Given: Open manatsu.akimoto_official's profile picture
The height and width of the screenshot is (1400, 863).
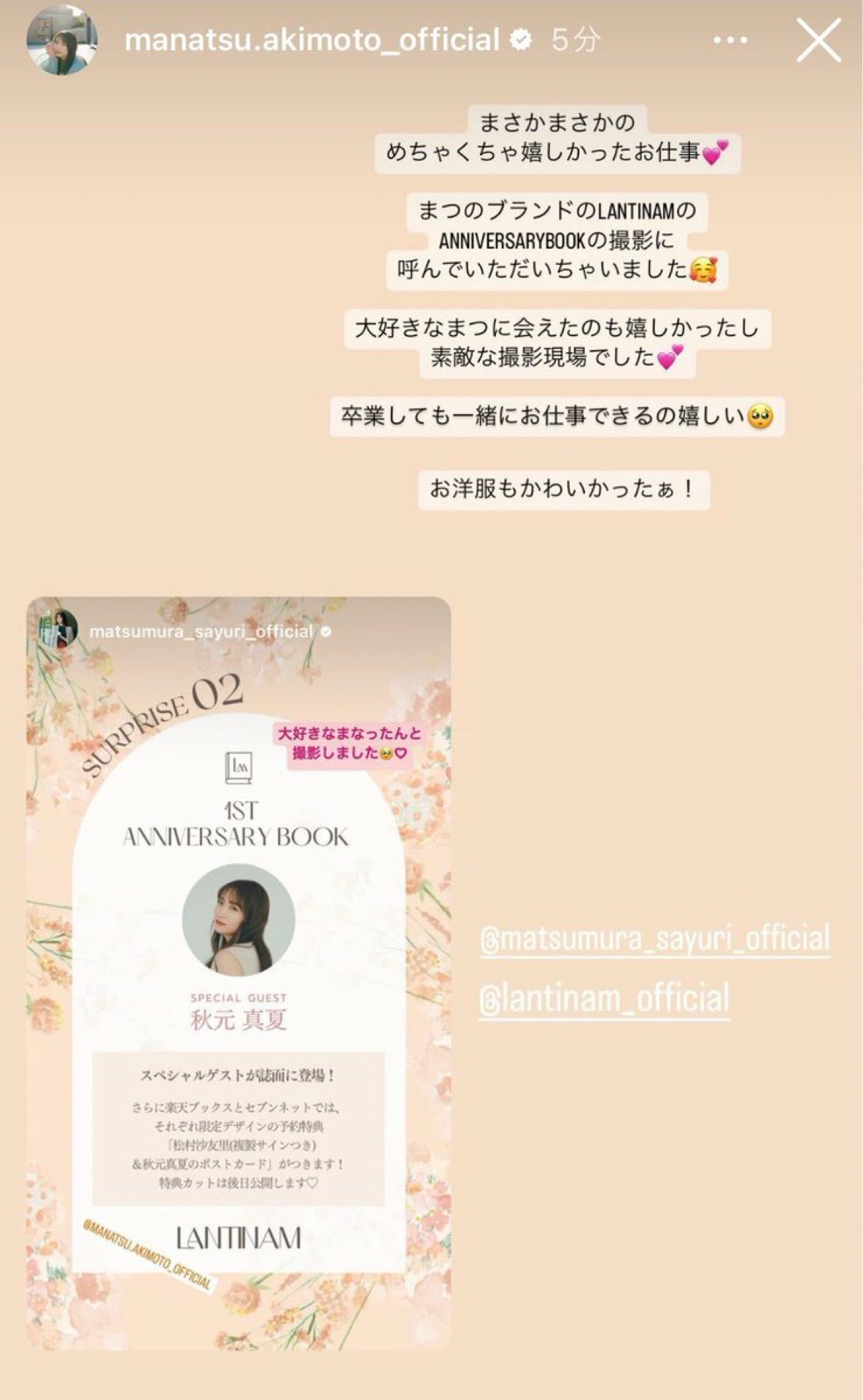Looking at the screenshot, I should click(x=62, y=40).
